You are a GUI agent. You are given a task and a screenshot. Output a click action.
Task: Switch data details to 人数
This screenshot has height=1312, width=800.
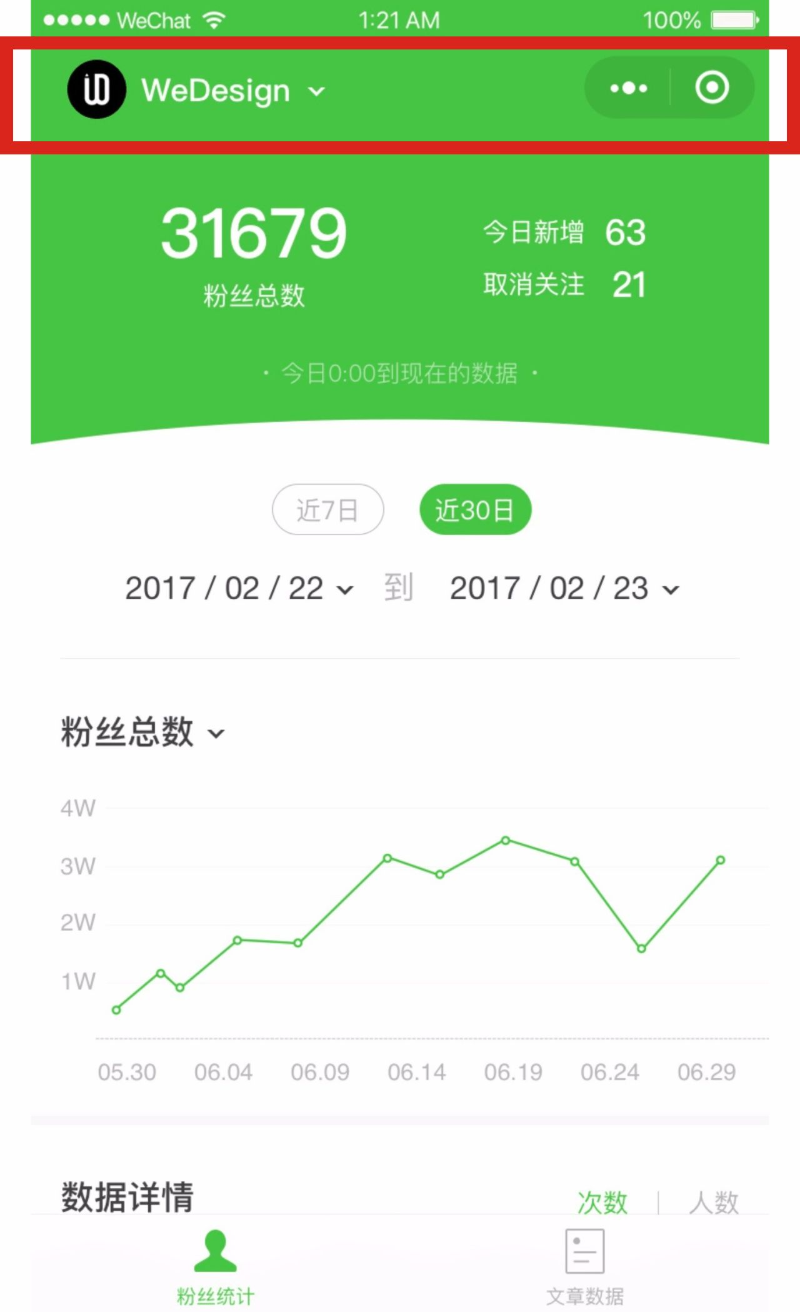pyautogui.click(x=714, y=1201)
